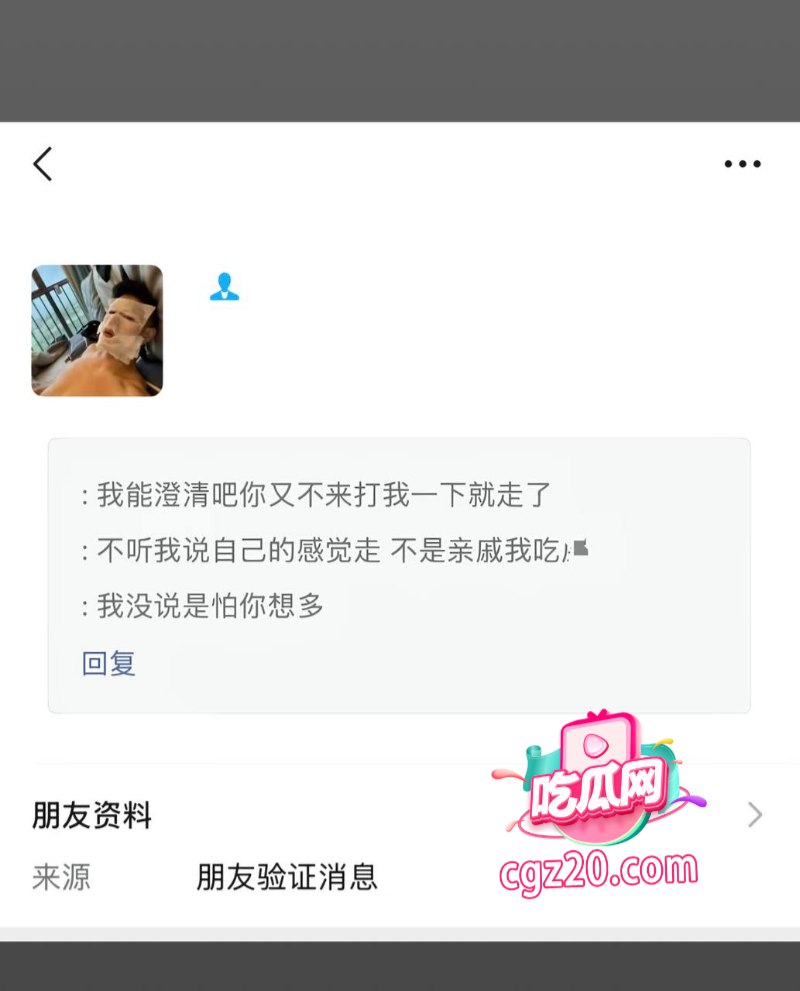View the contact's profile photo
Screen dimensions: 800x991
(97, 330)
